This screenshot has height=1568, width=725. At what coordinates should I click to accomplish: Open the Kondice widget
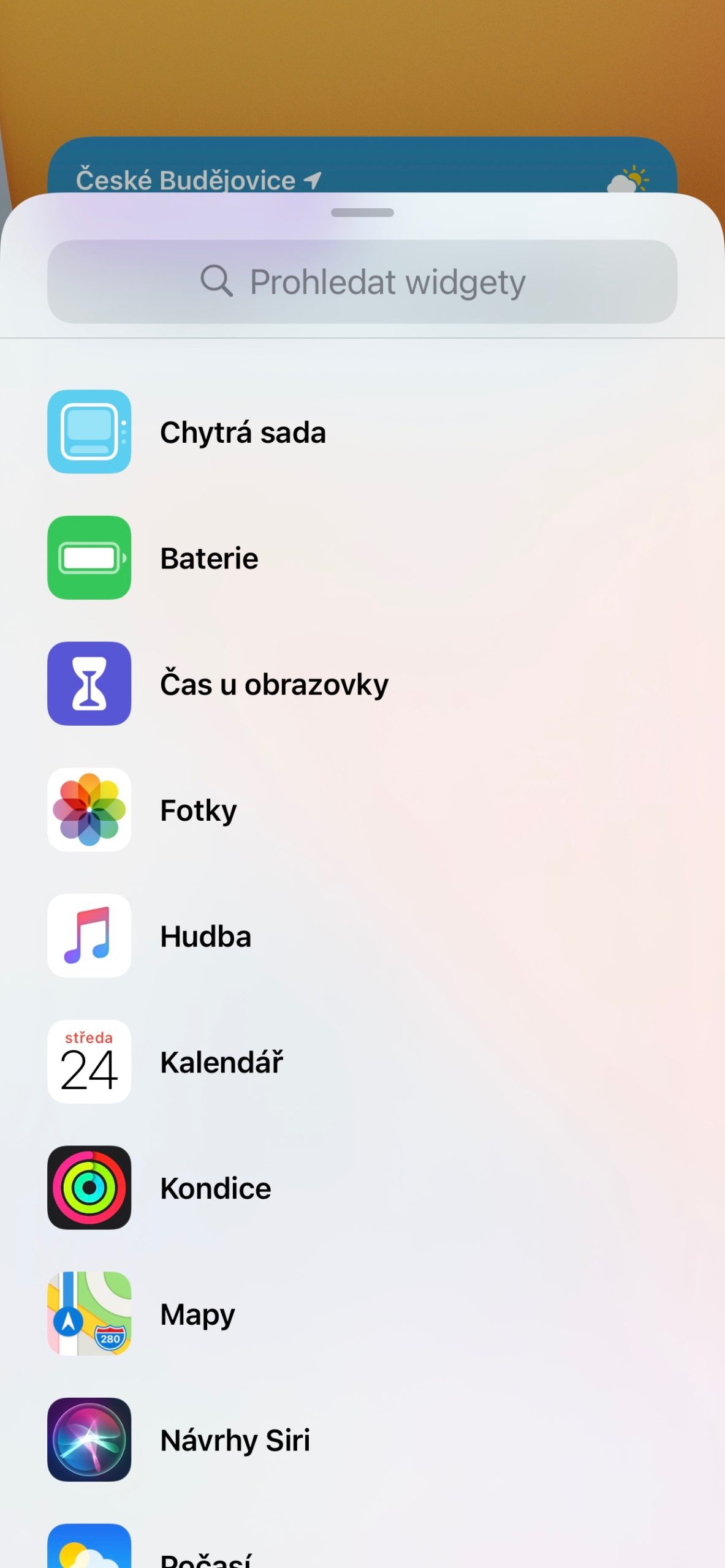(x=215, y=1188)
